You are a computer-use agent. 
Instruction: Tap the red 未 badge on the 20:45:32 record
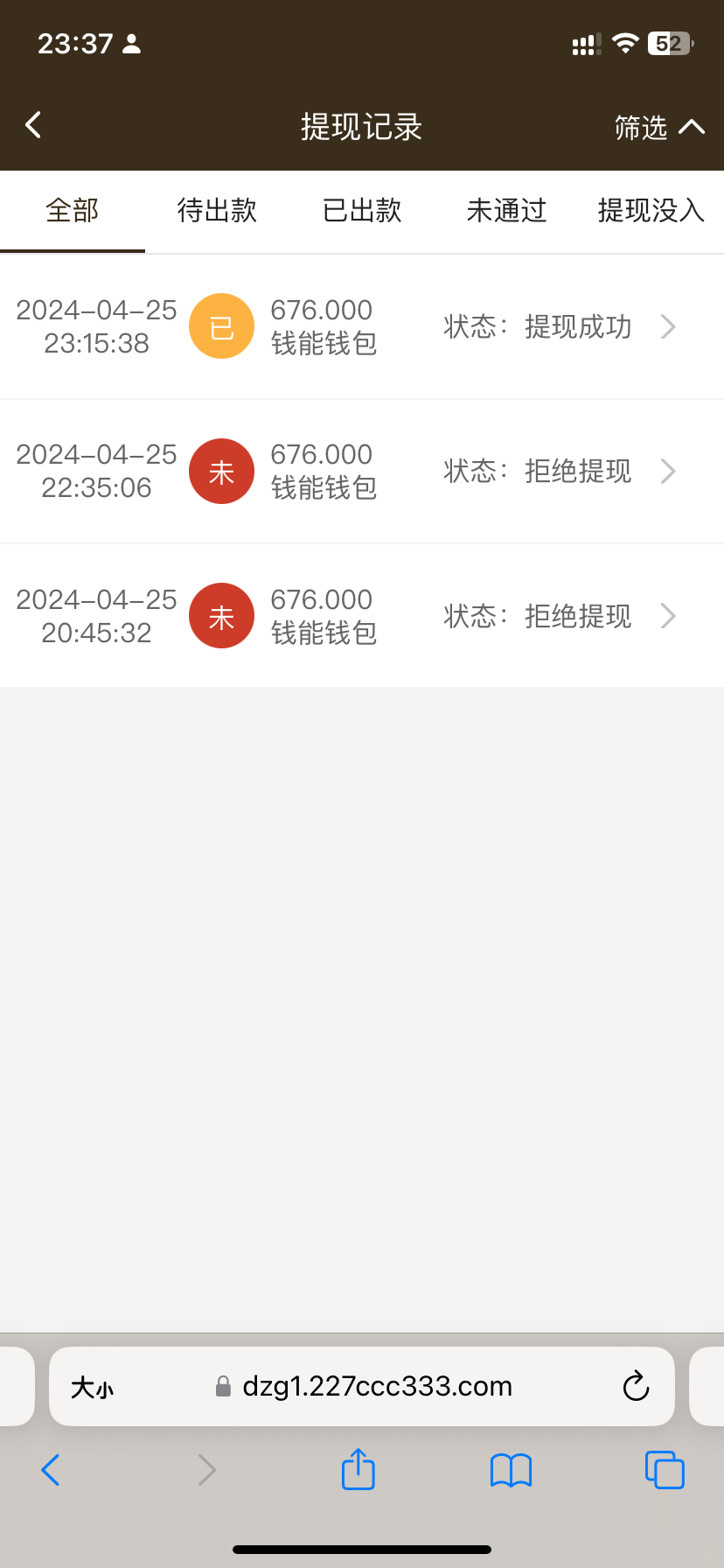click(220, 615)
